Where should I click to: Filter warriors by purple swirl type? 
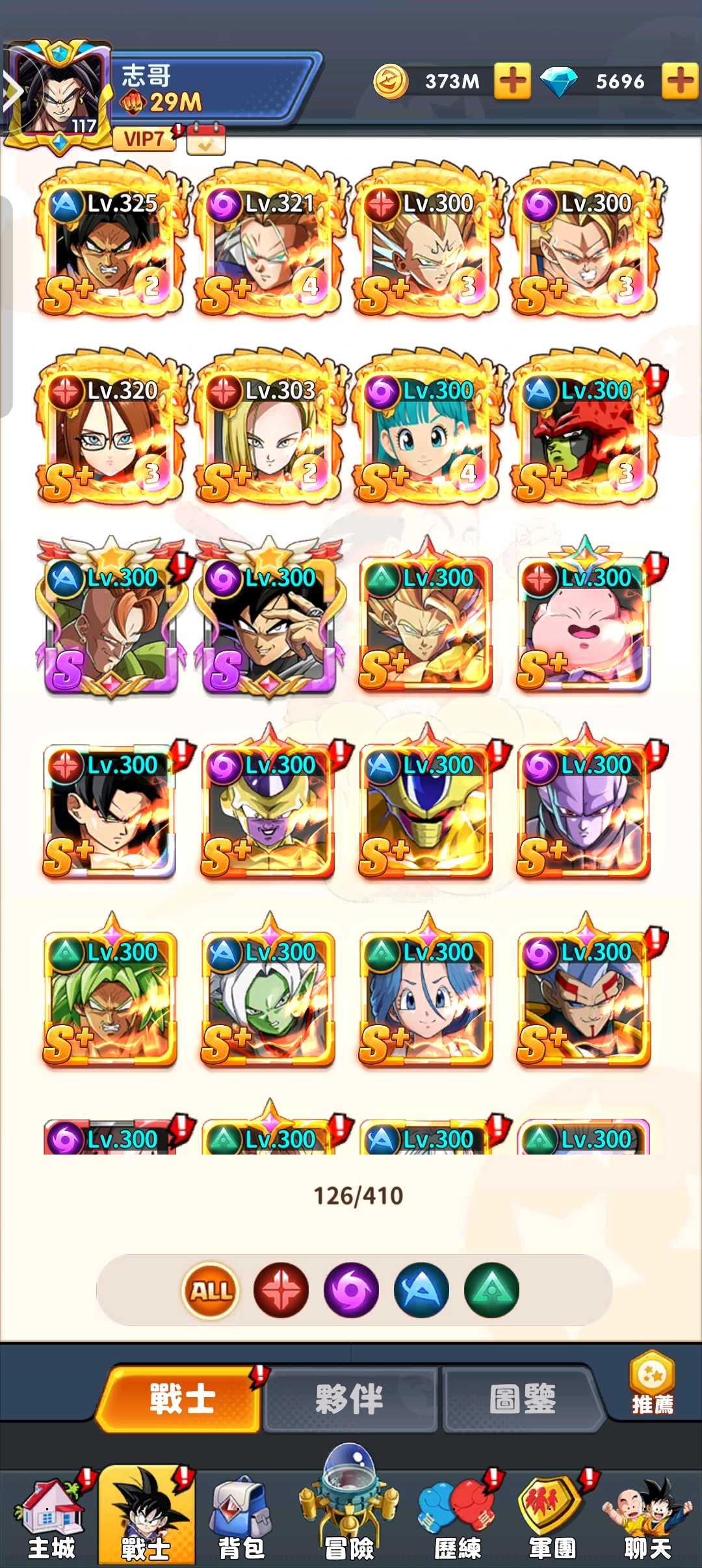pyautogui.click(x=351, y=1290)
